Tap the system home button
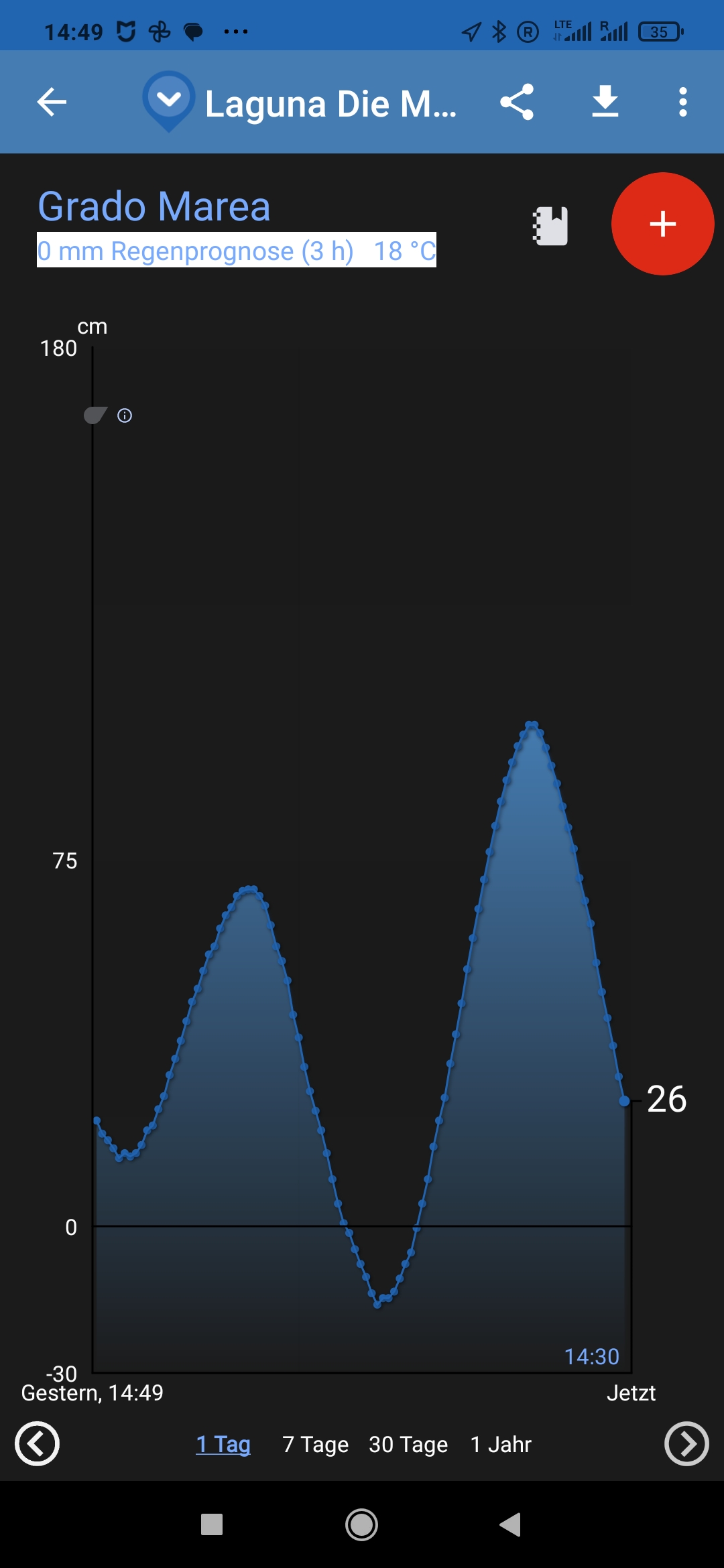The image size is (724, 1568). pyautogui.click(x=361, y=1525)
